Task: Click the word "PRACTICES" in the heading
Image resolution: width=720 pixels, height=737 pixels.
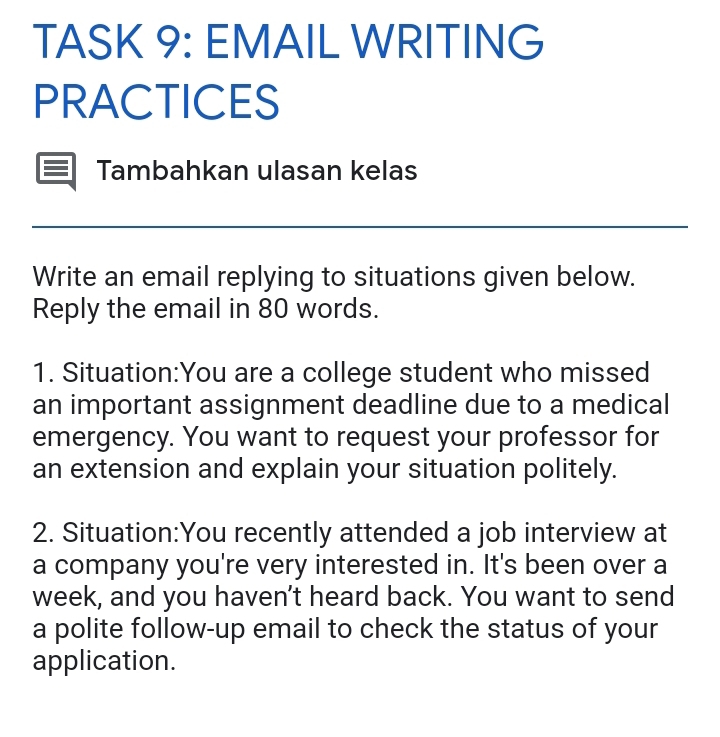Action: [x=156, y=101]
